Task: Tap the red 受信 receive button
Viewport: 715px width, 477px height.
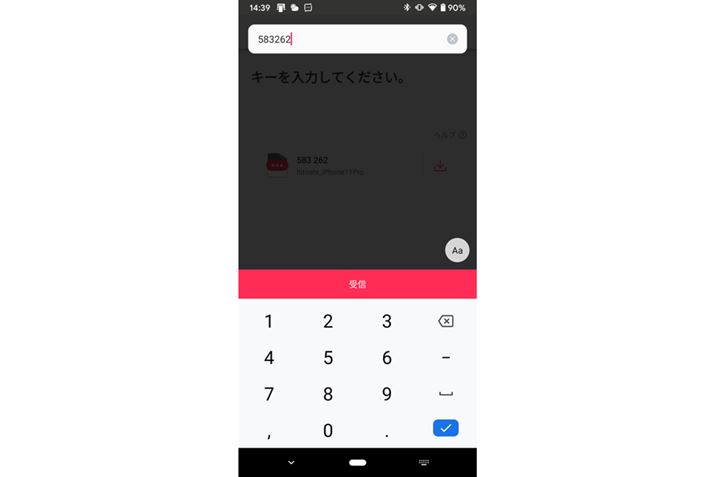Action: tap(357, 284)
